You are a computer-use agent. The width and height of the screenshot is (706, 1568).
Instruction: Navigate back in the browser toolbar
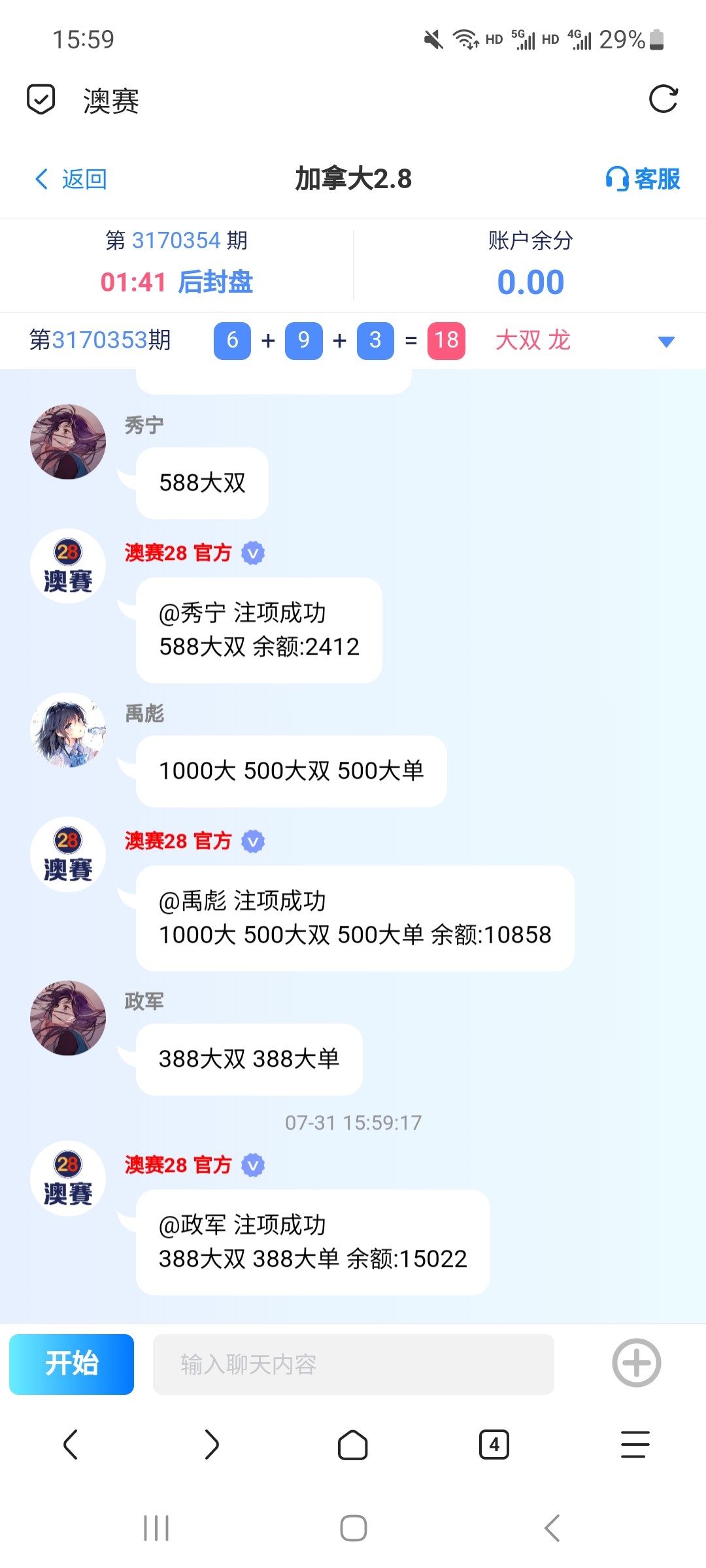71,1445
